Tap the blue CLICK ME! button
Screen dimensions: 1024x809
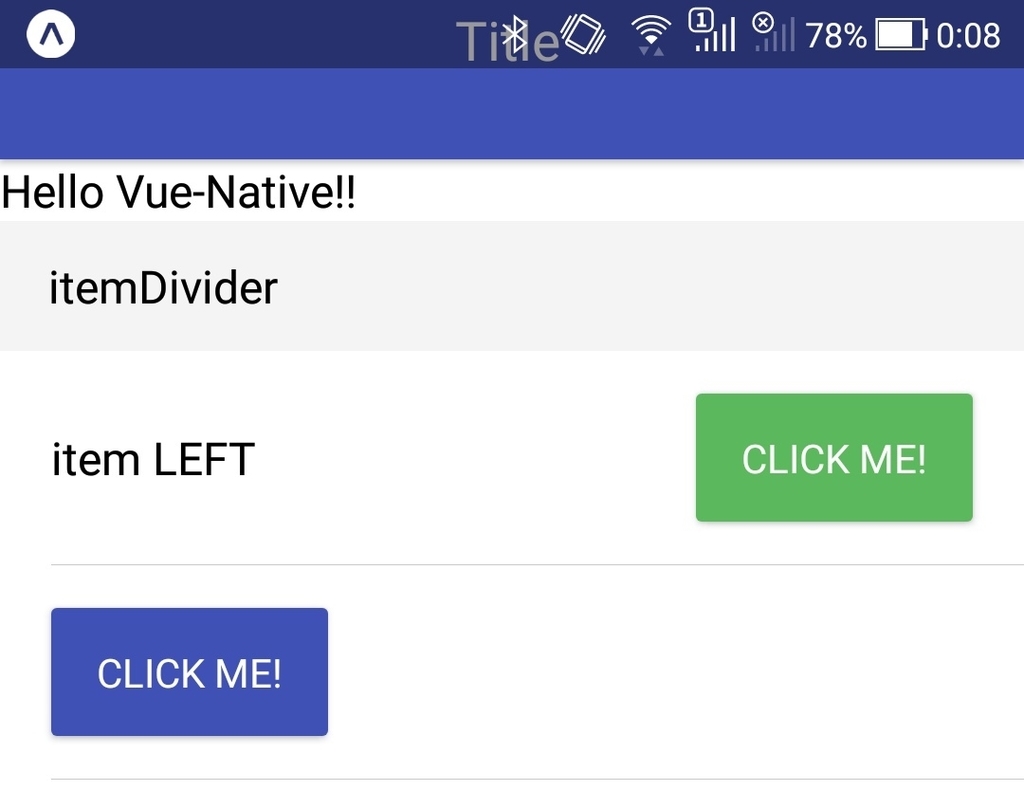pyautogui.click(x=189, y=672)
